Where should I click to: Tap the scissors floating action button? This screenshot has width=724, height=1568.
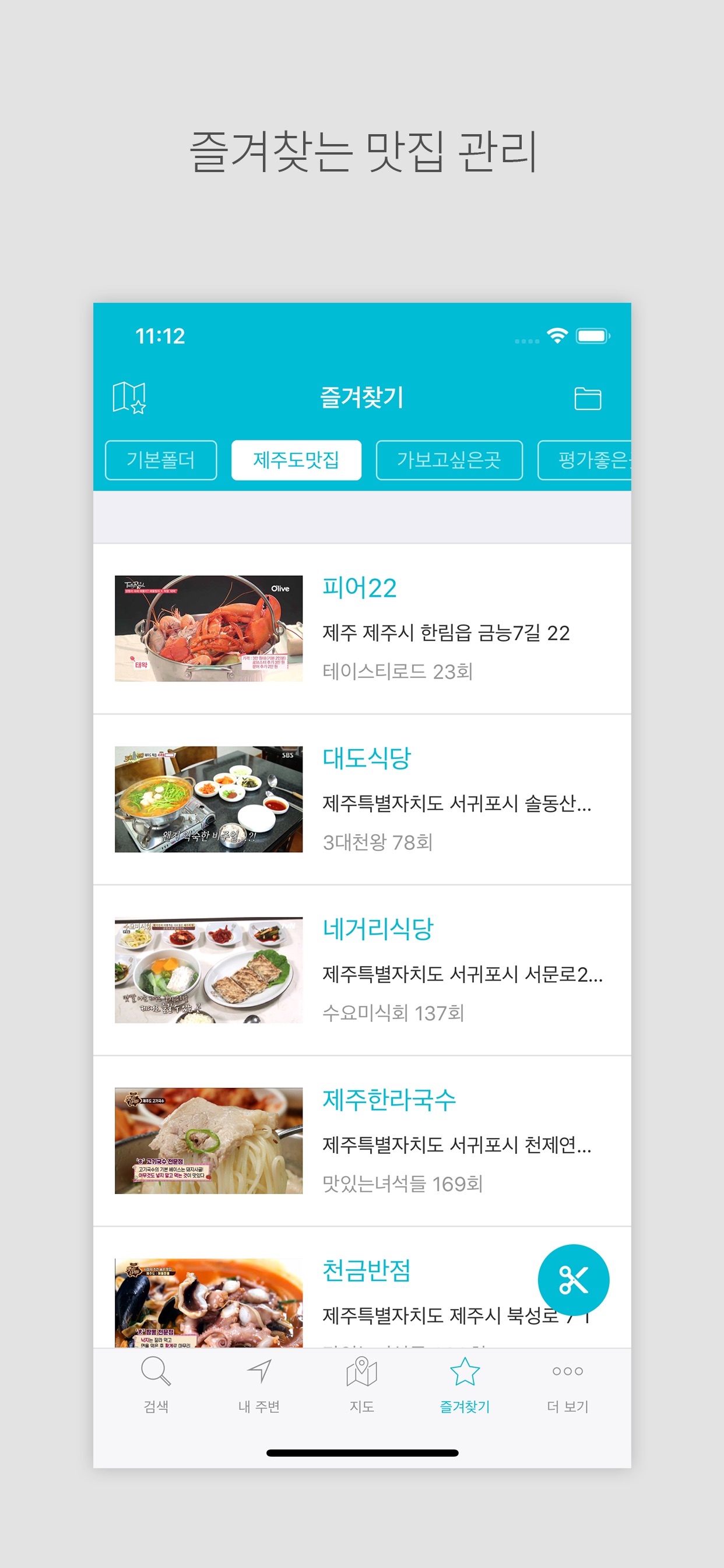573,1279
